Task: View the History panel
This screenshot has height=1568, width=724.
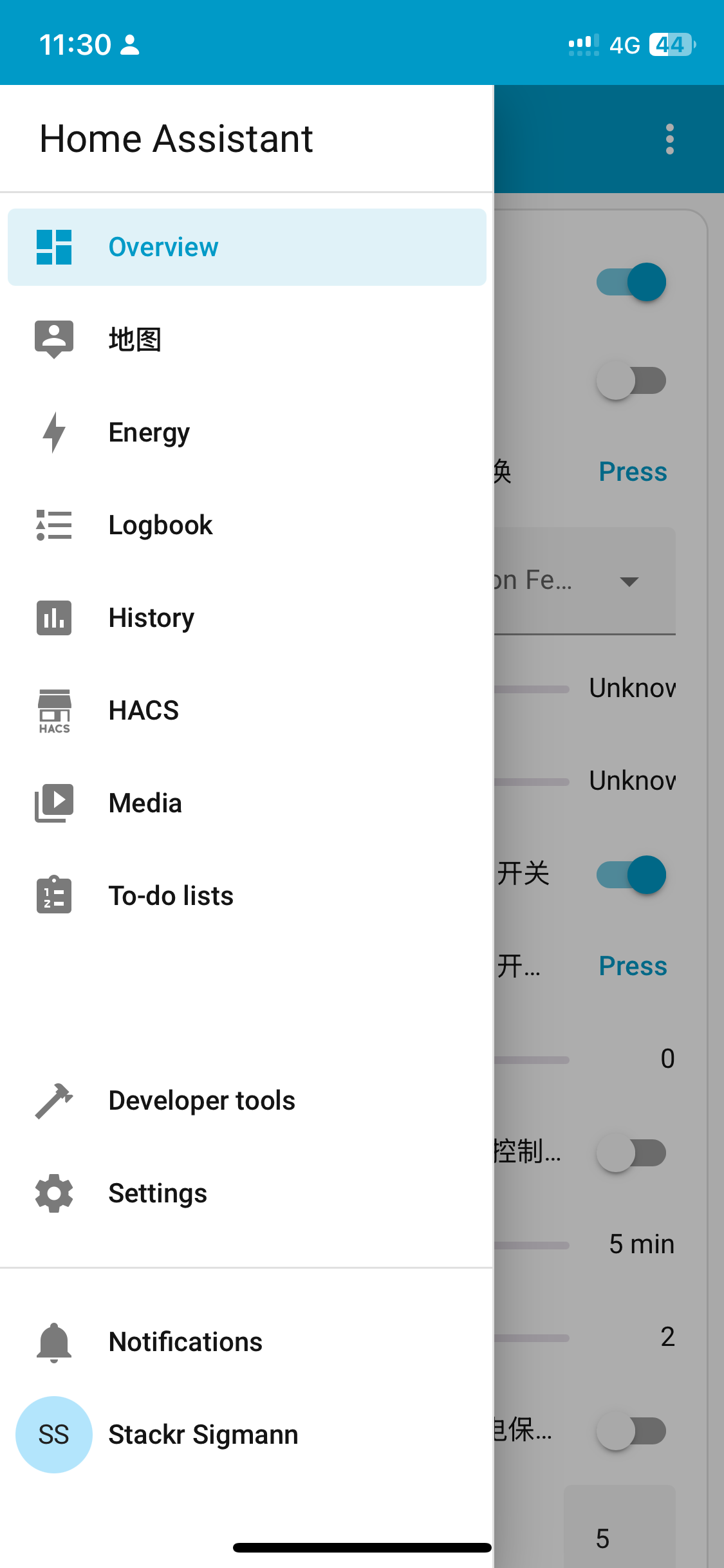Action: pyautogui.click(x=246, y=618)
